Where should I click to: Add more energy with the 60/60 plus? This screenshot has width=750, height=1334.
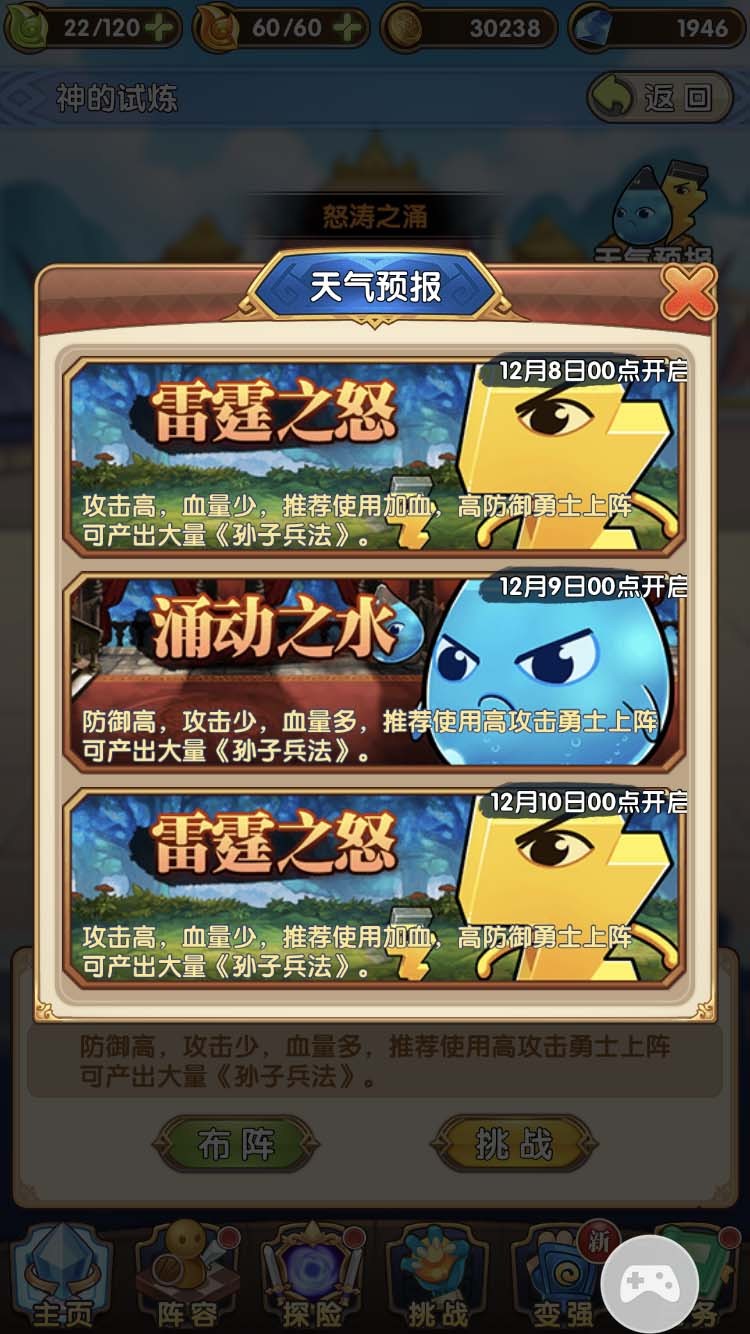pos(347,27)
